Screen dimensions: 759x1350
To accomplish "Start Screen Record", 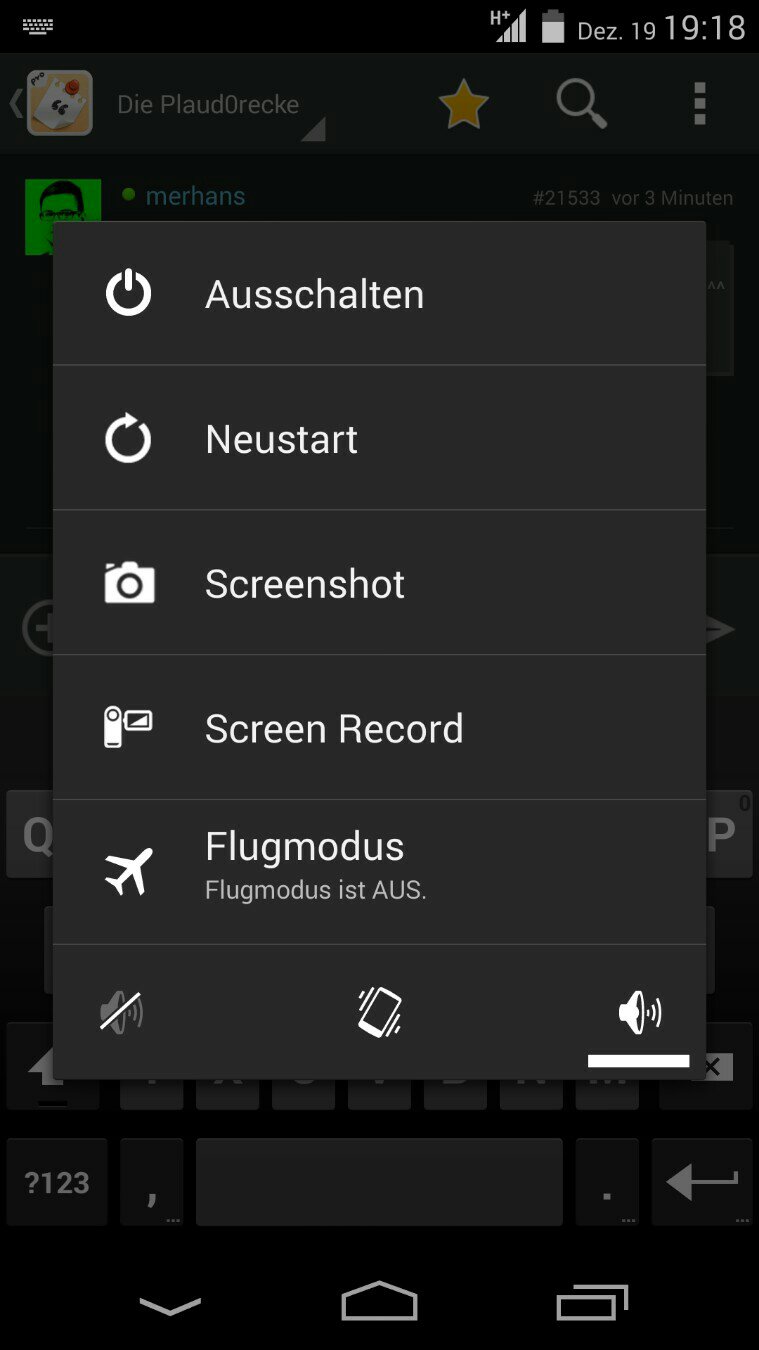I will 379,729.
